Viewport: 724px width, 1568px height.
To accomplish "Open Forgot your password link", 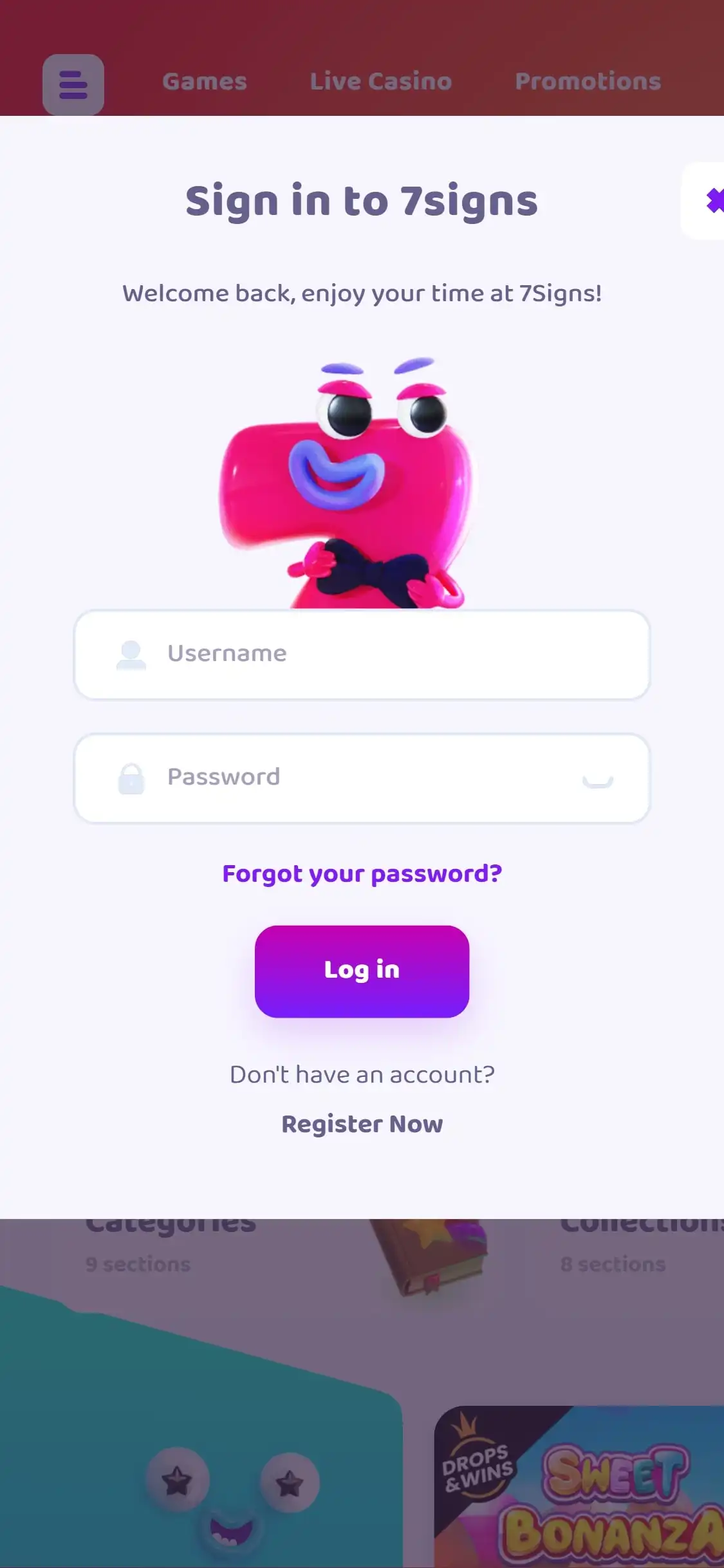I will click(x=362, y=873).
